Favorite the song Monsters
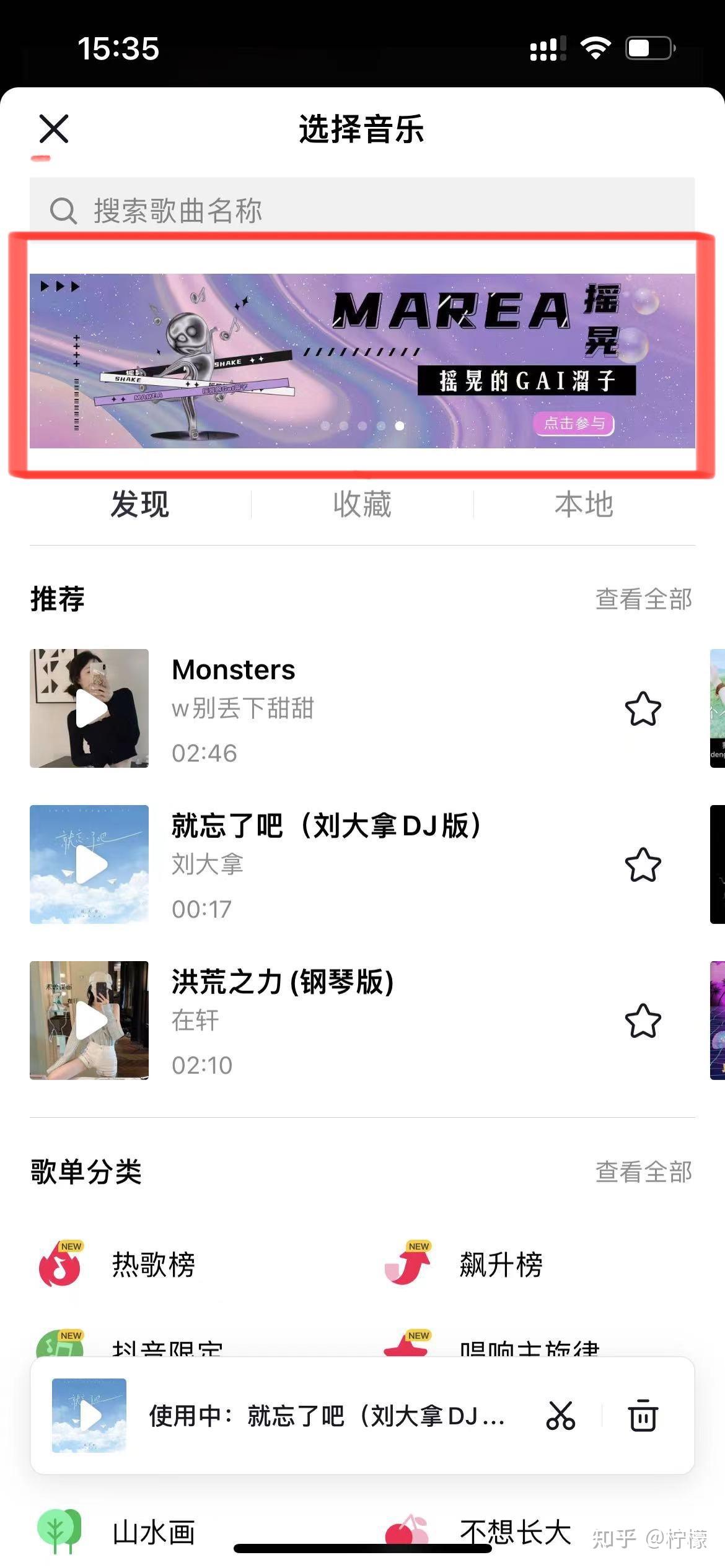Viewport: 725px width, 1568px height. click(643, 708)
